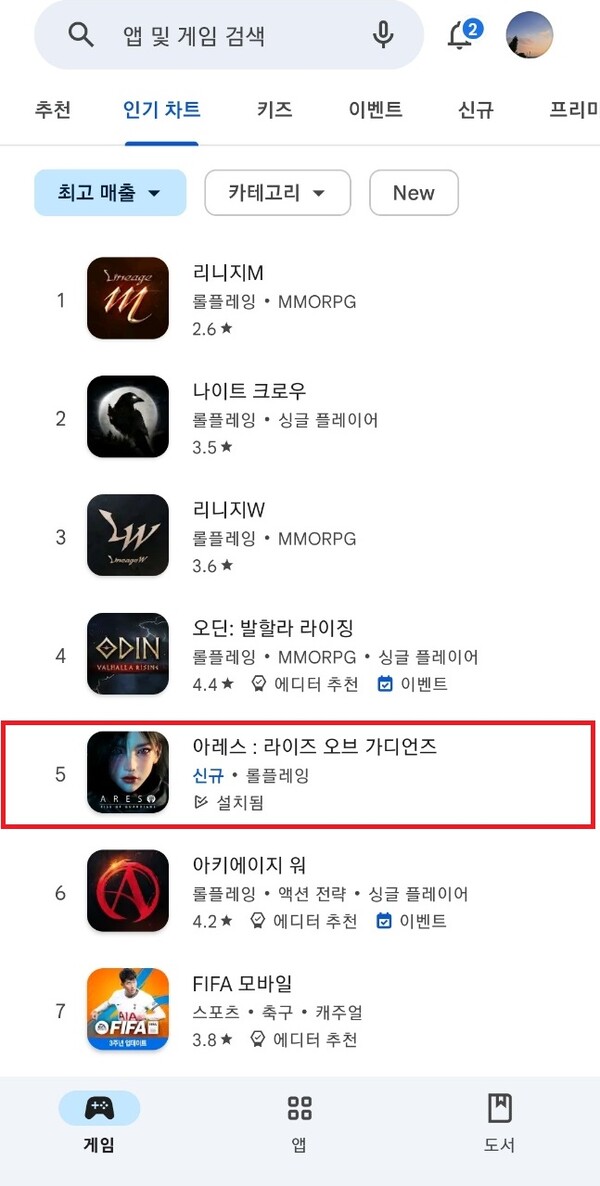Switch to the 도서 section
Viewport: 600px width, 1186px height.
point(499,1122)
